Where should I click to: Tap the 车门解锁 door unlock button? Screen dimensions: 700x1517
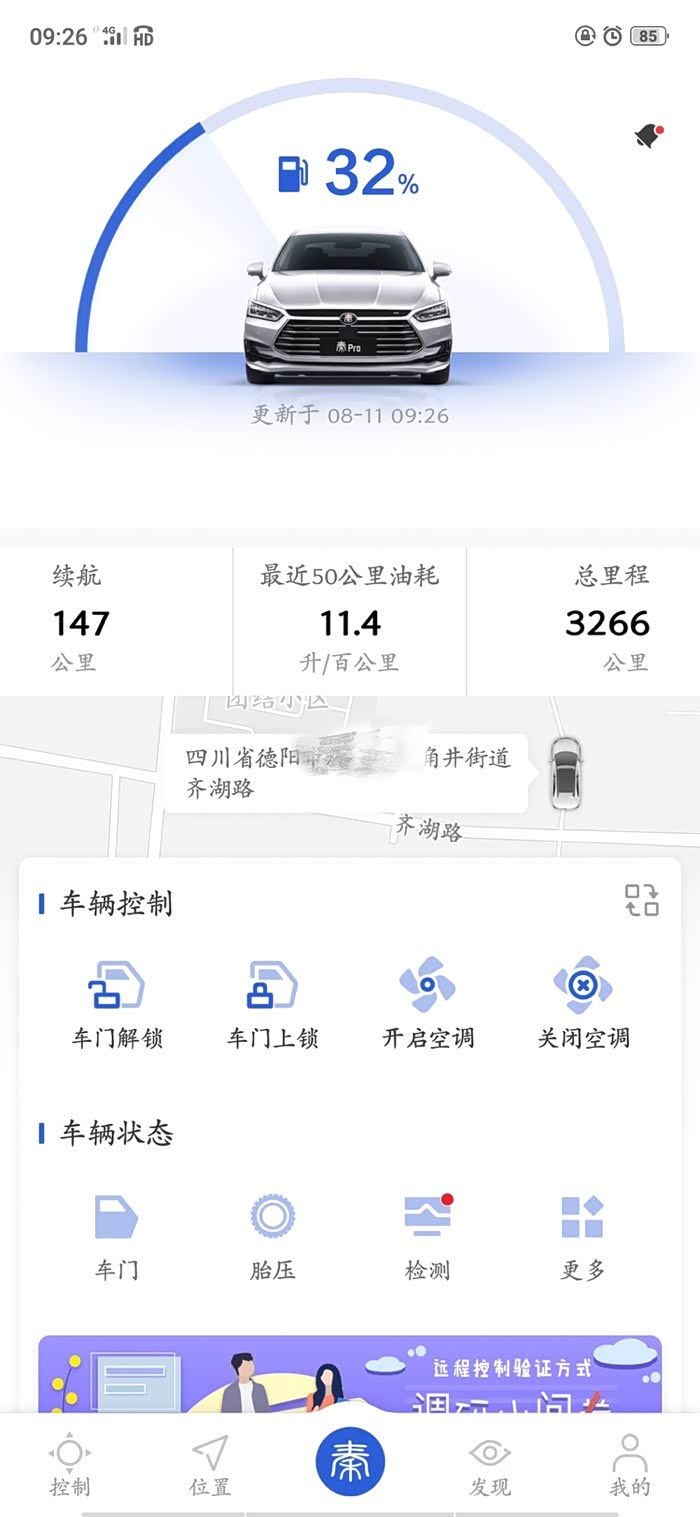click(117, 1003)
